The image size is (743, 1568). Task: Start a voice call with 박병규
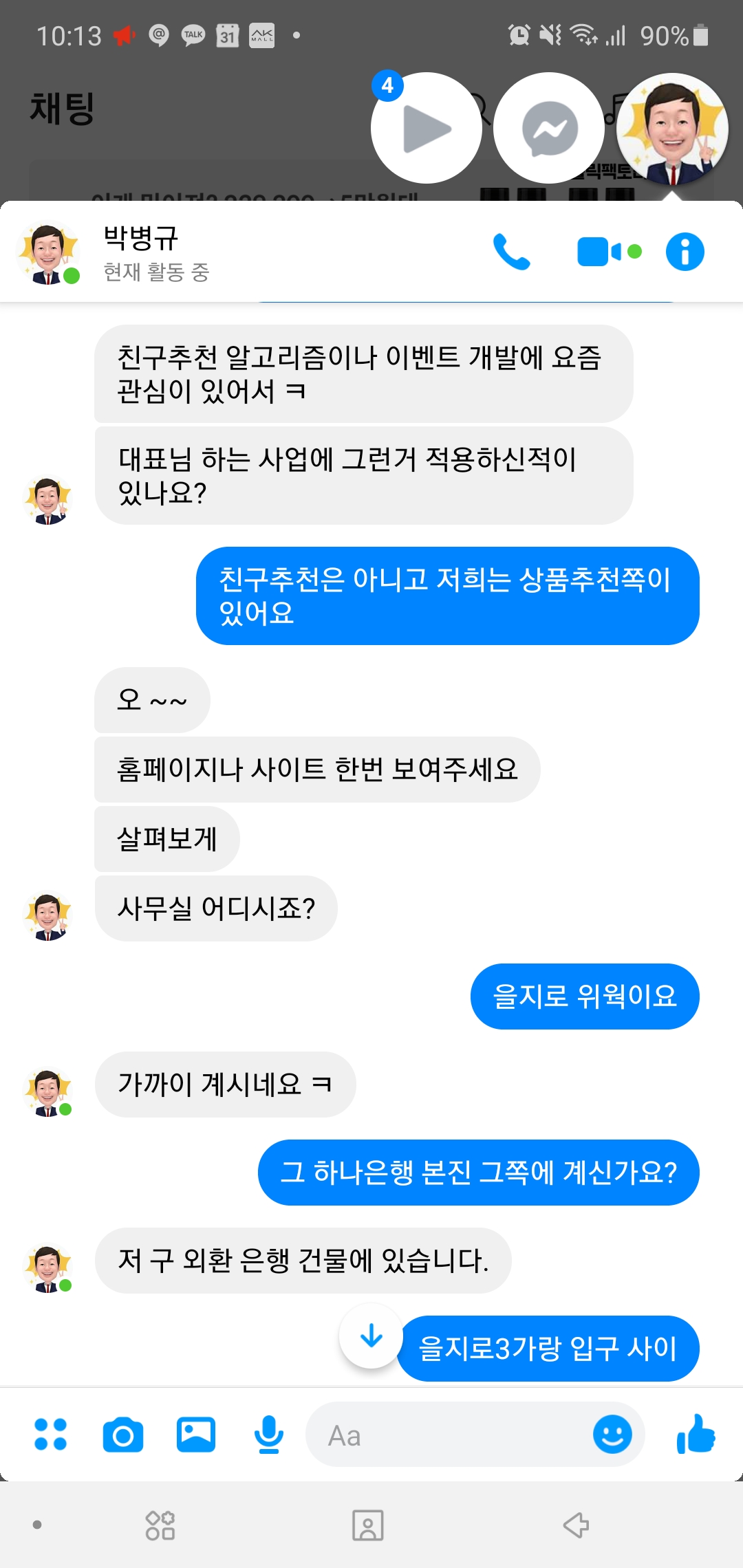point(512,252)
